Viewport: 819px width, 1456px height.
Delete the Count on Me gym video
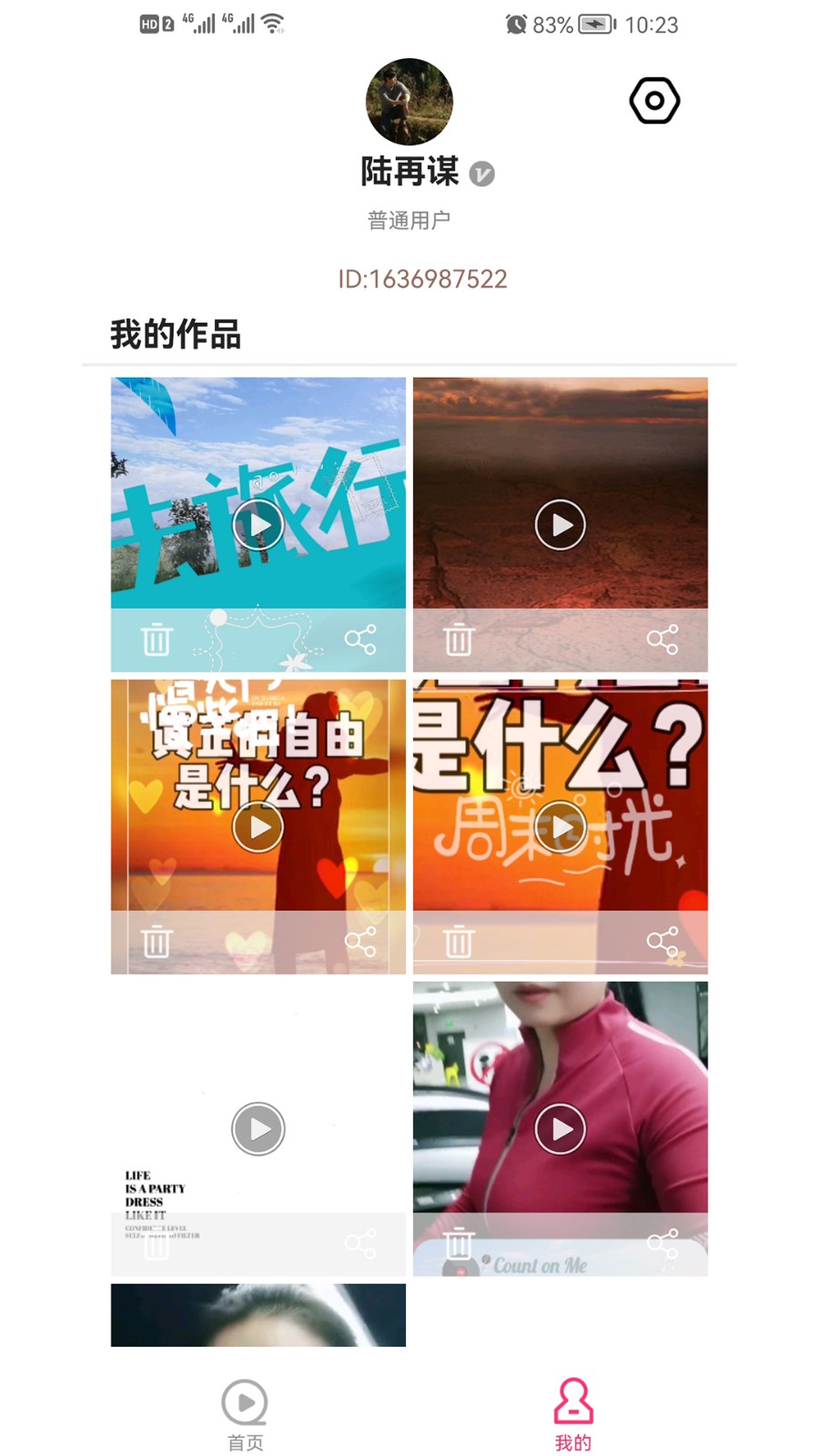[458, 1245]
